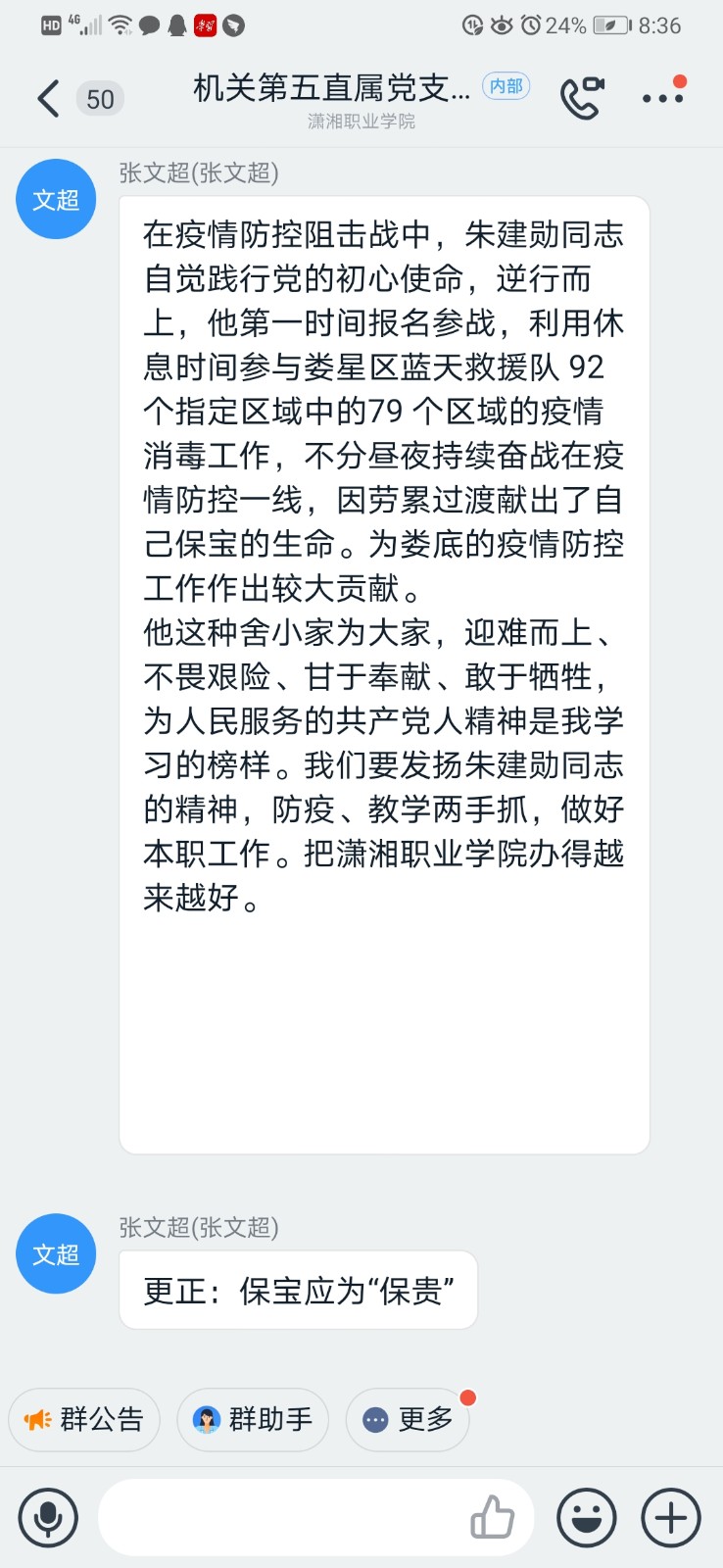Start a voice or video call

[x=581, y=97]
